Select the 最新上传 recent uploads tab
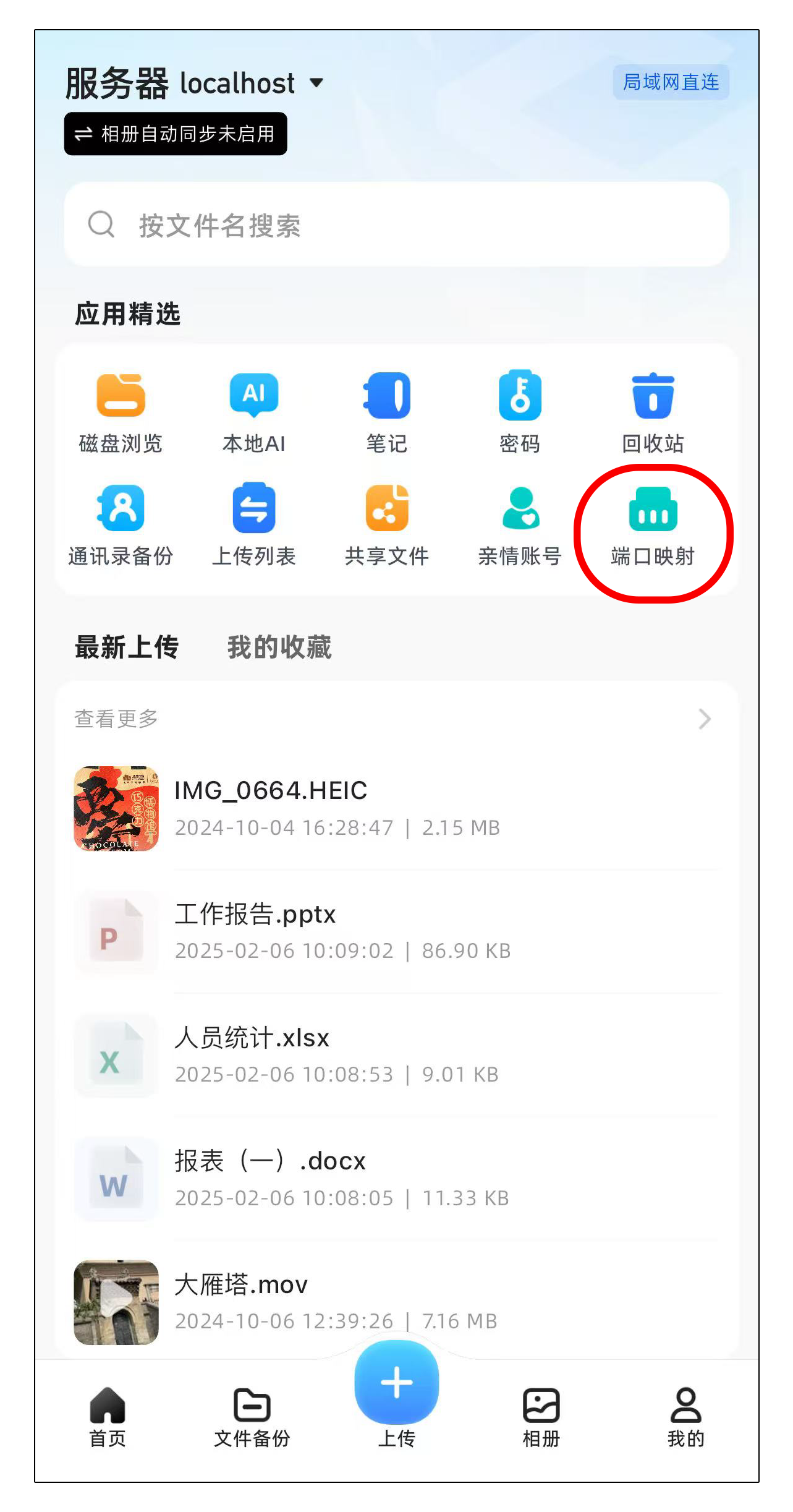 tap(125, 647)
